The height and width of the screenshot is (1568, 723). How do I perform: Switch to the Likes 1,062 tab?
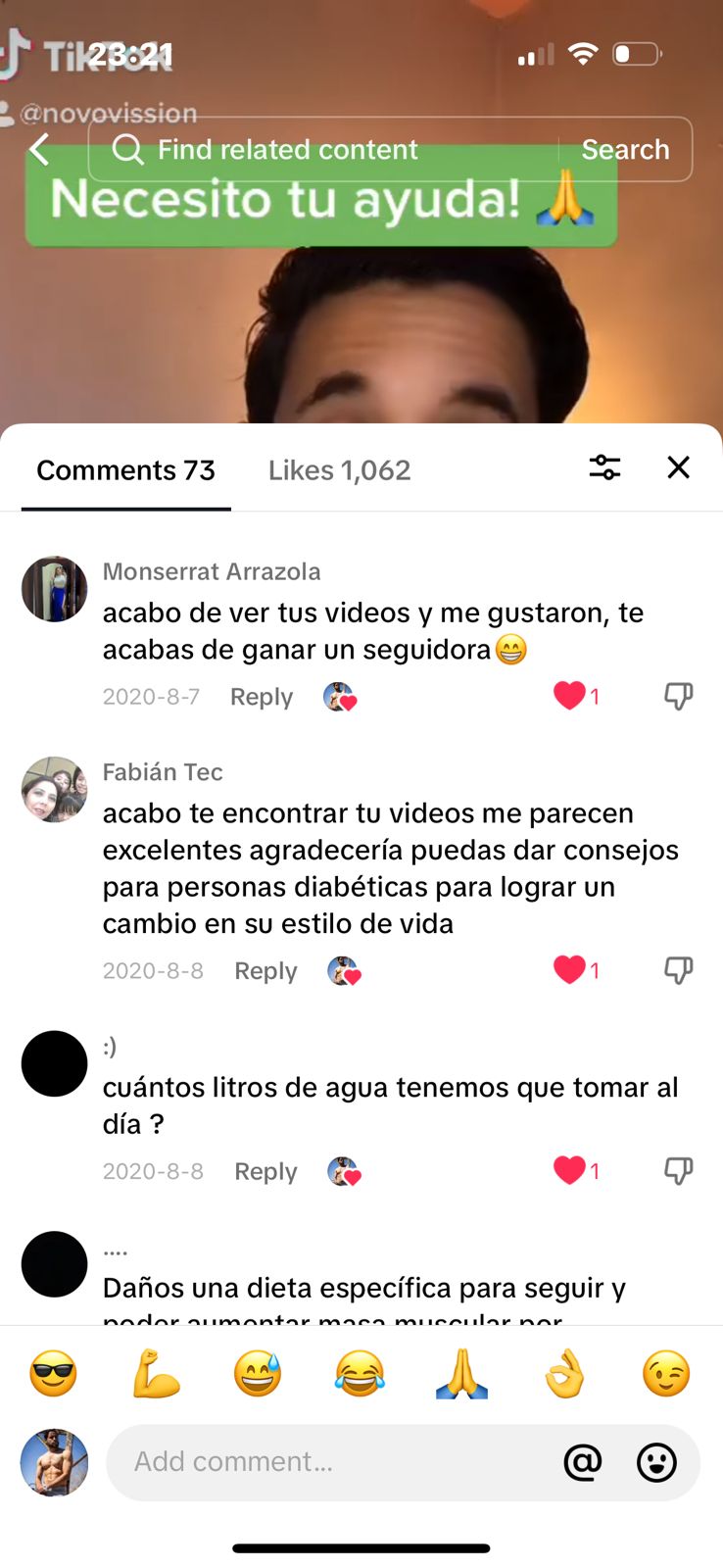tap(339, 470)
